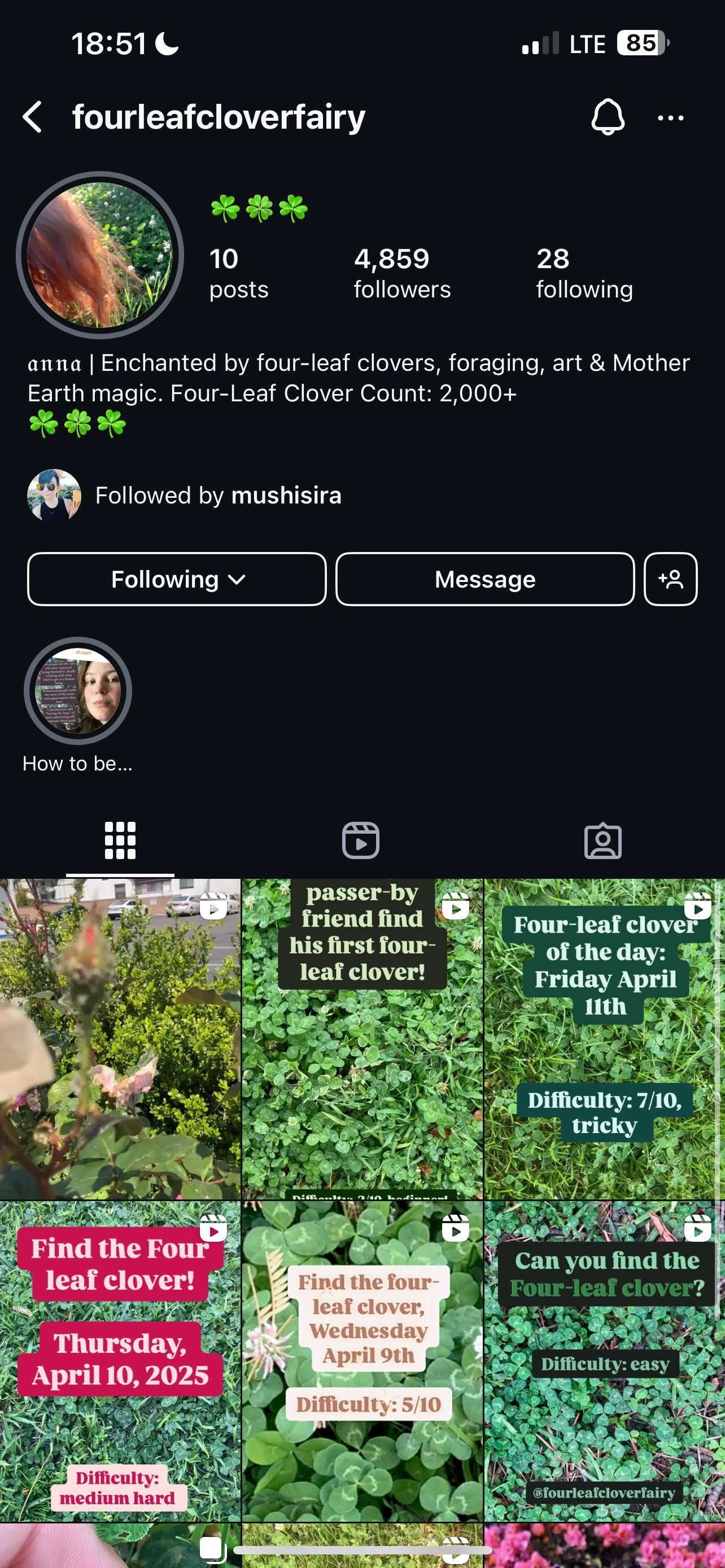Open the reel about passer-by friend's first clover

coord(362,1039)
